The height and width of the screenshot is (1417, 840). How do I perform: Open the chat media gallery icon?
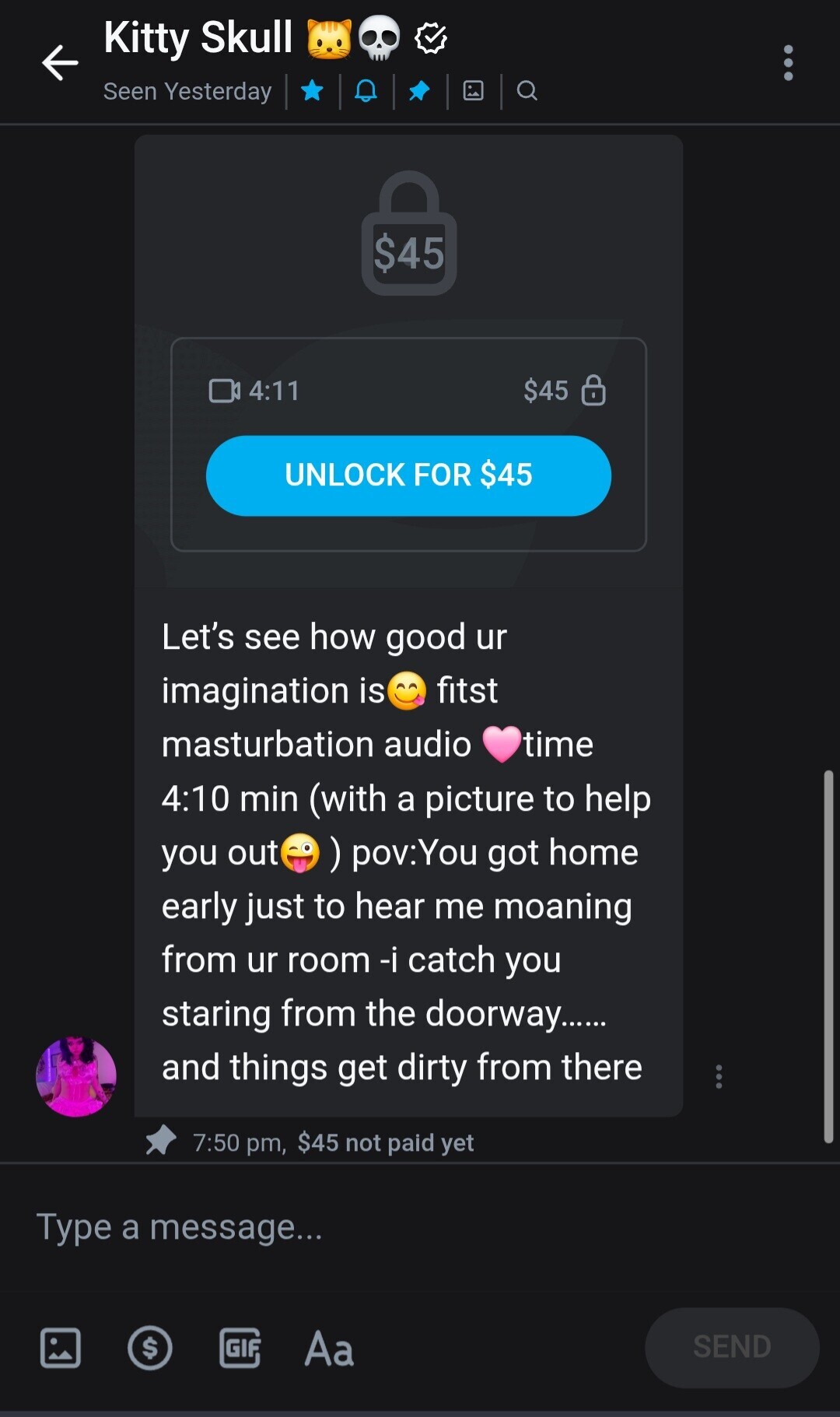point(474,91)
